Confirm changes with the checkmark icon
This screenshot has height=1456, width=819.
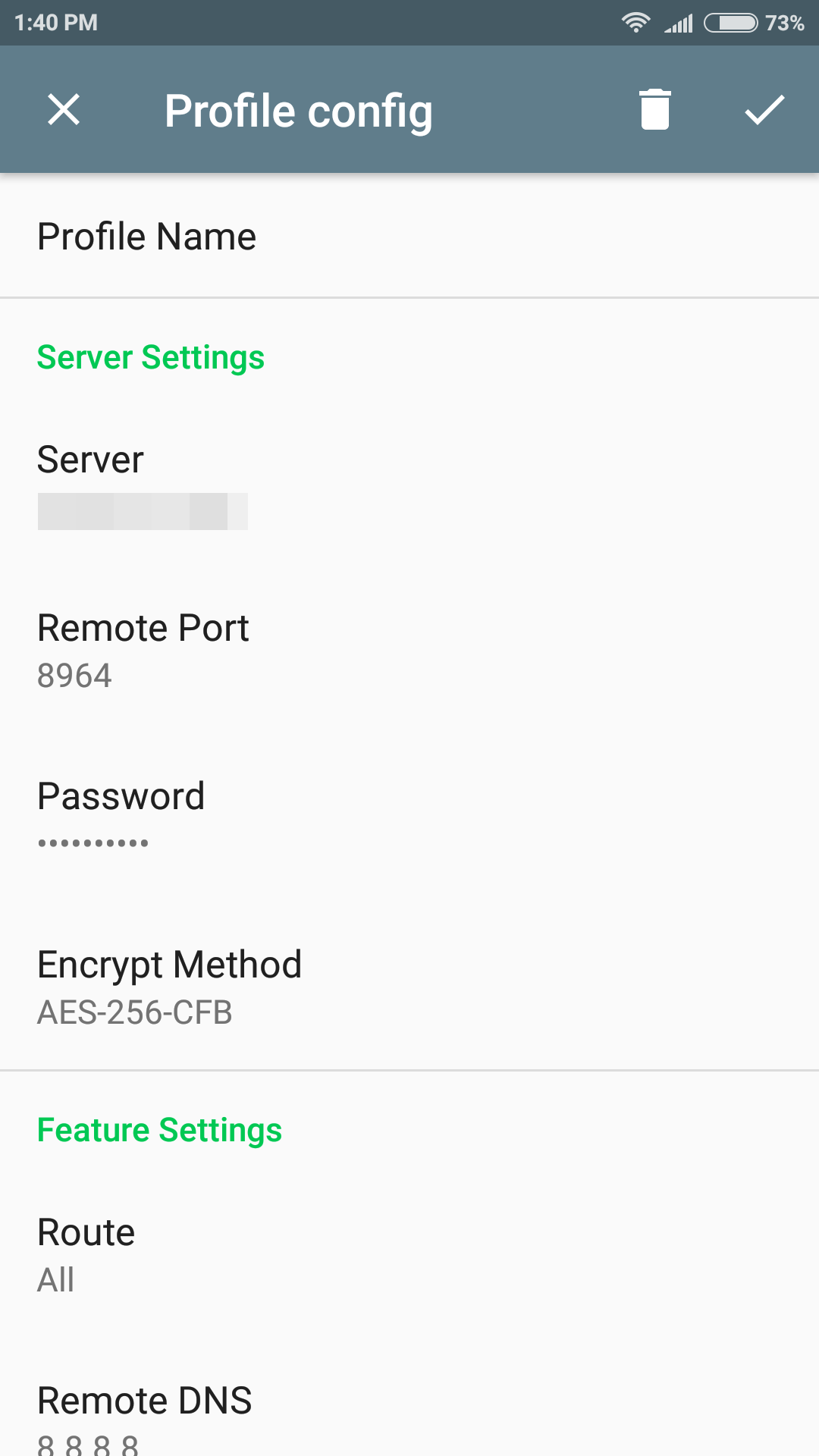point(764,110)
